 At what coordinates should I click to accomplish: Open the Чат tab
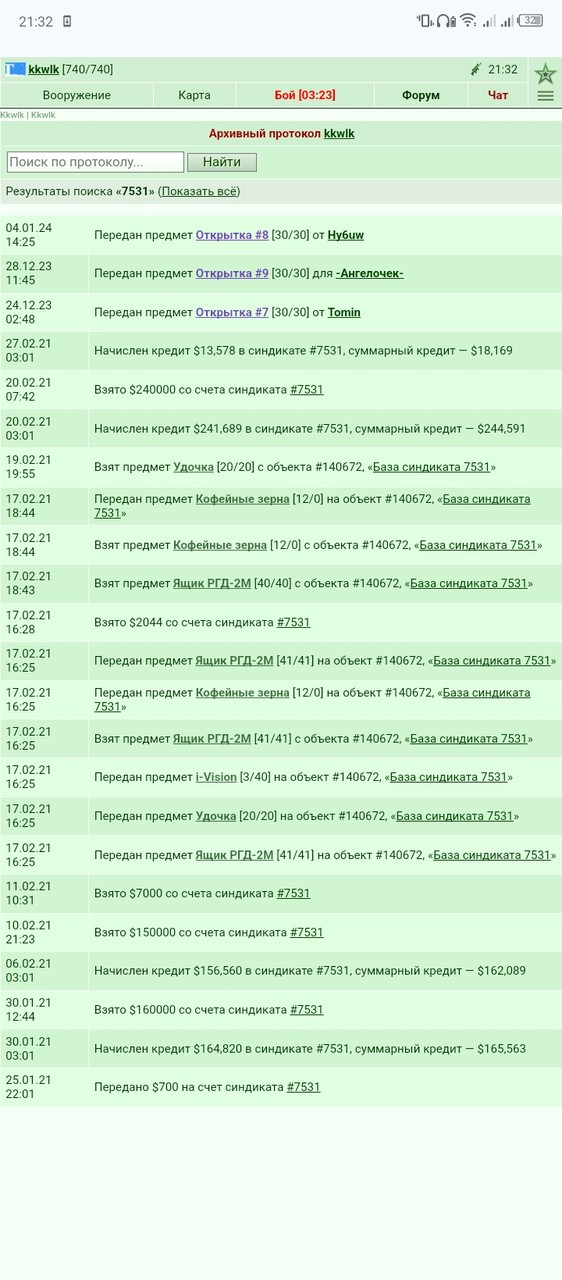click(x=498, y=95)
